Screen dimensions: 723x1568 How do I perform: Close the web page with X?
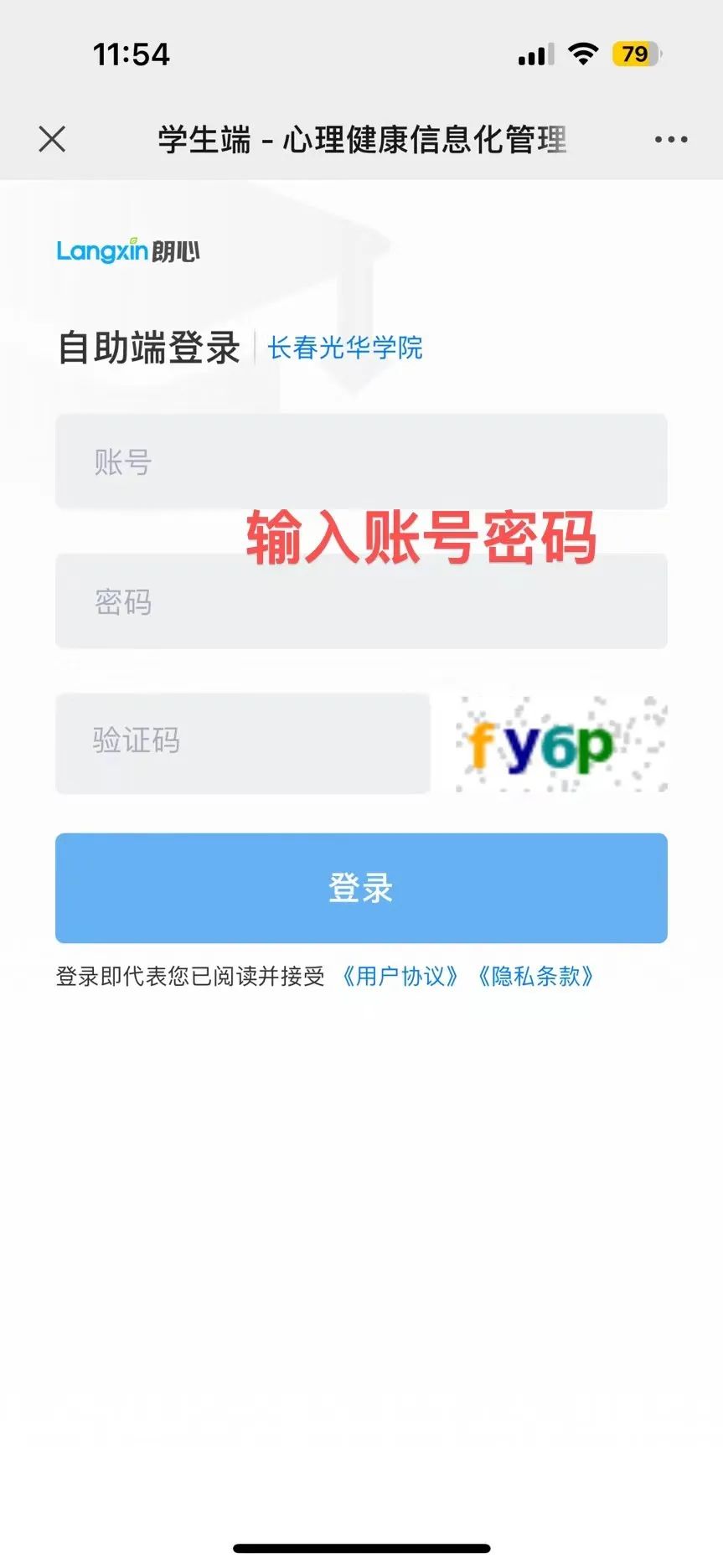[x=52, y=139]
